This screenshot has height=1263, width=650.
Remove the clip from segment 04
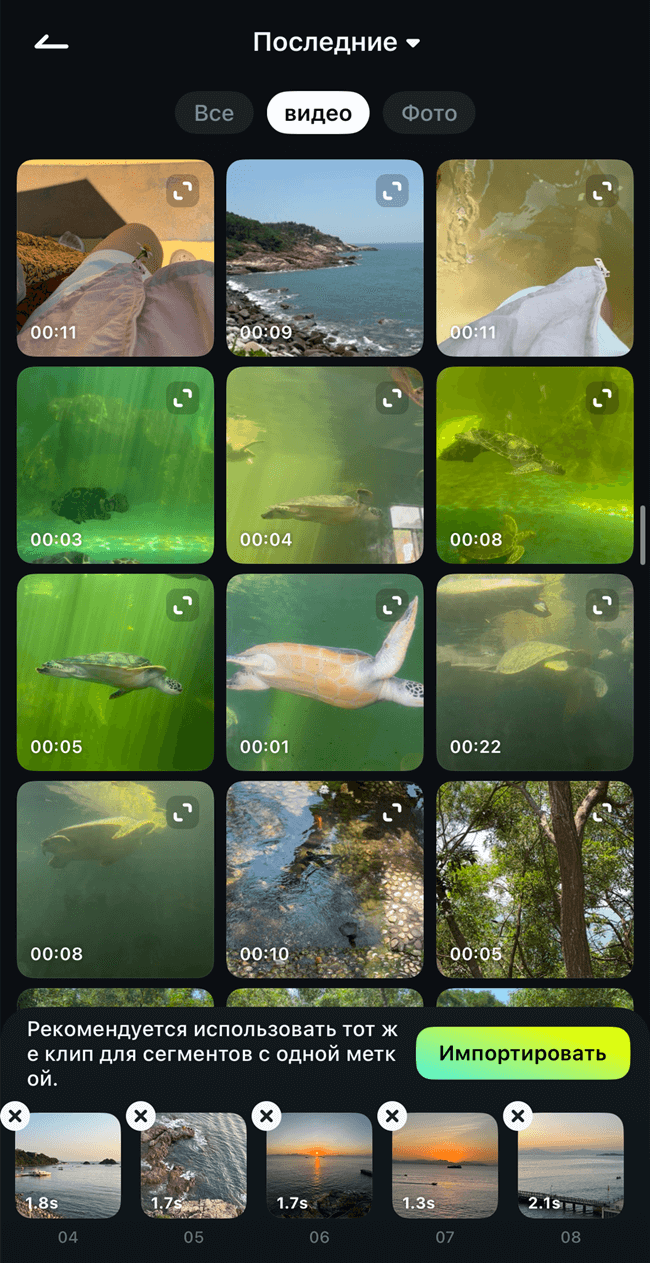[15, 1116]
